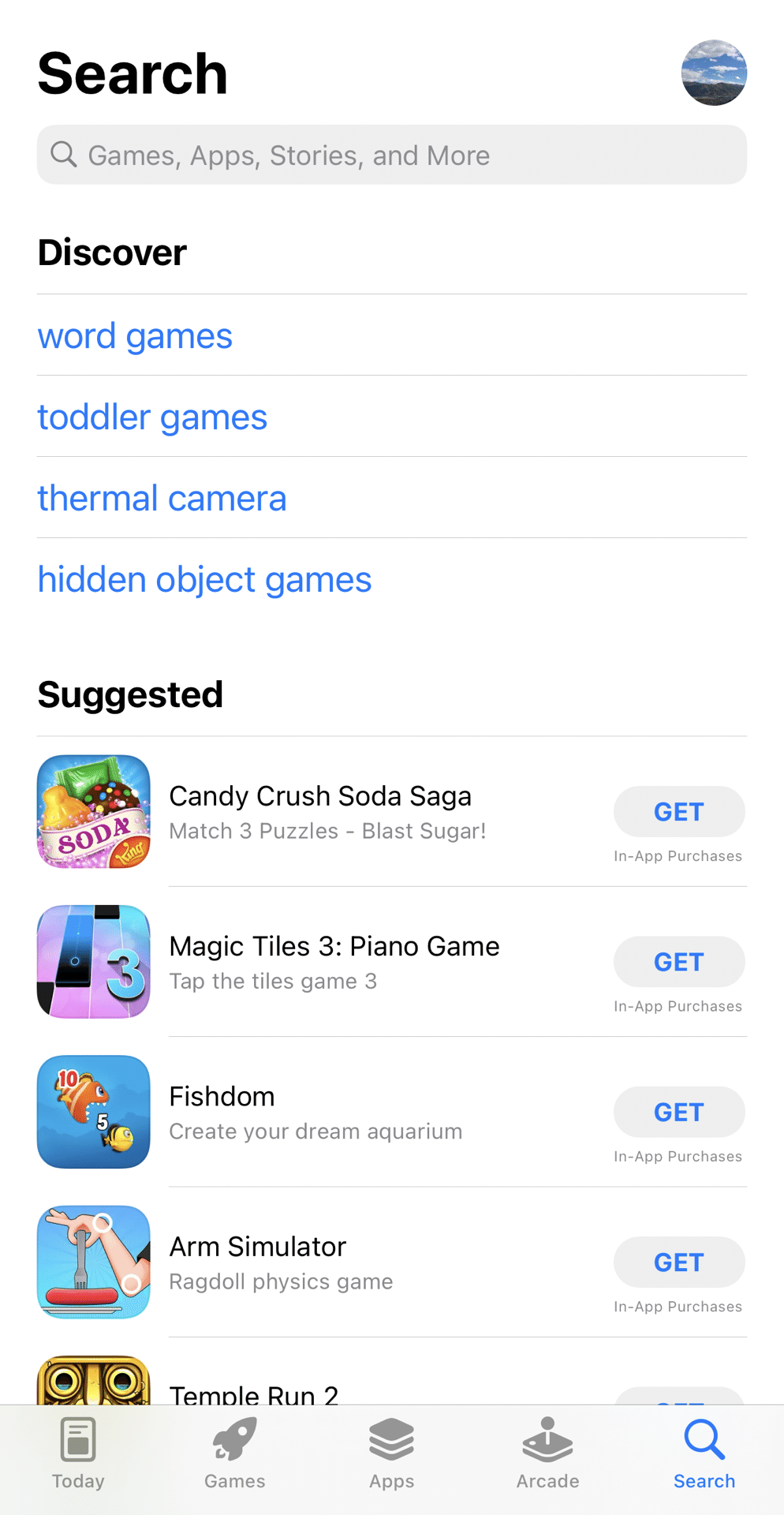
Task: Get the Arm Simulator game
Action: point(678,1261)
